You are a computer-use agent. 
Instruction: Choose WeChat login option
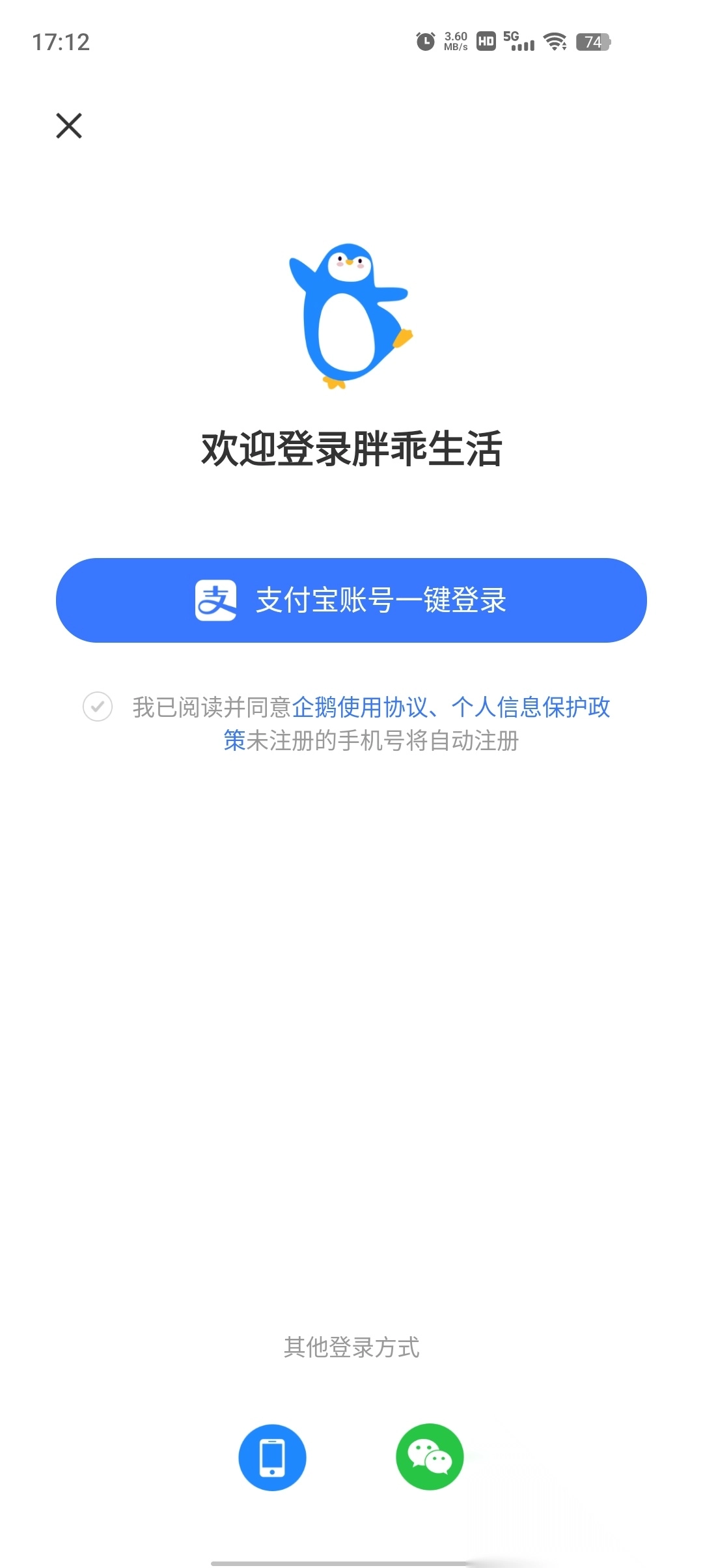430,1457
